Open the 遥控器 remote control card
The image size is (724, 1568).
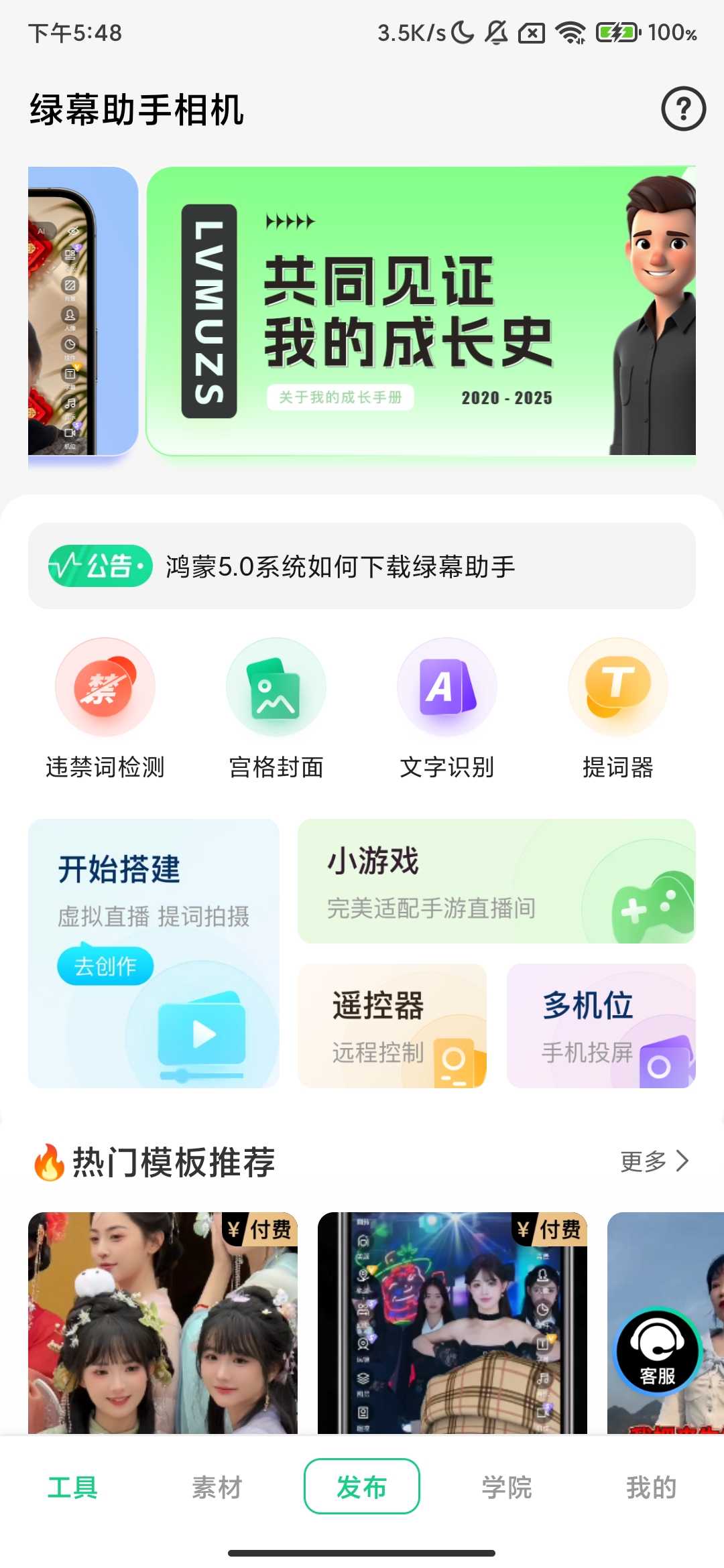(392, 1025)
